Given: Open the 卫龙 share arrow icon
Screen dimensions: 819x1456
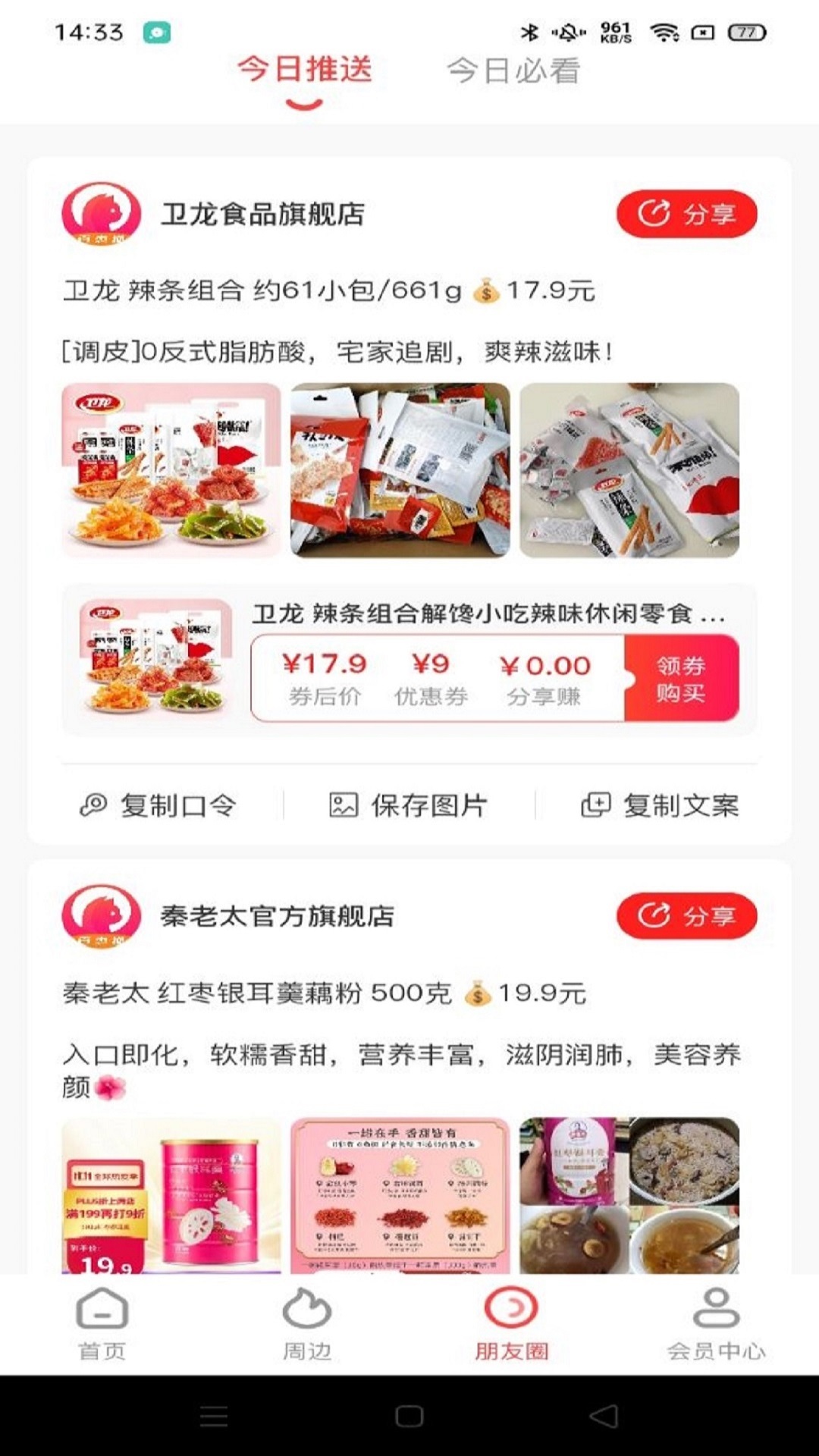Looking at the screenshot, I should [x=654, y=215].
